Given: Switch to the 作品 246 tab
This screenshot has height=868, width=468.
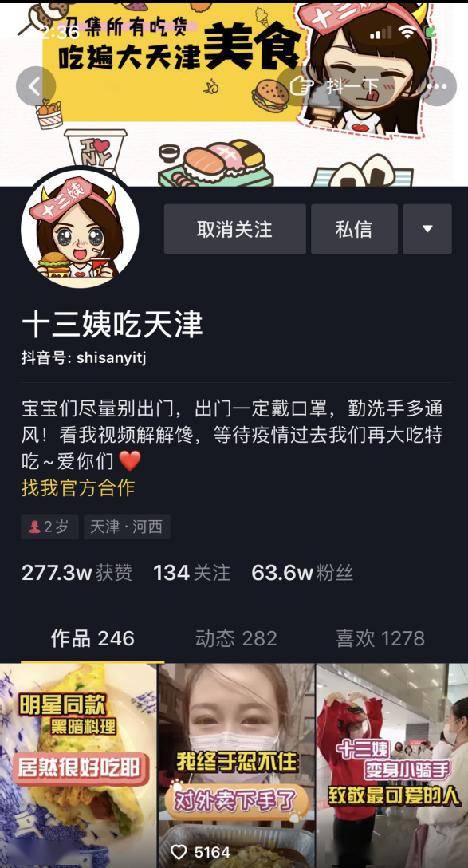Looking at the screenshot, I should (92, 638).
